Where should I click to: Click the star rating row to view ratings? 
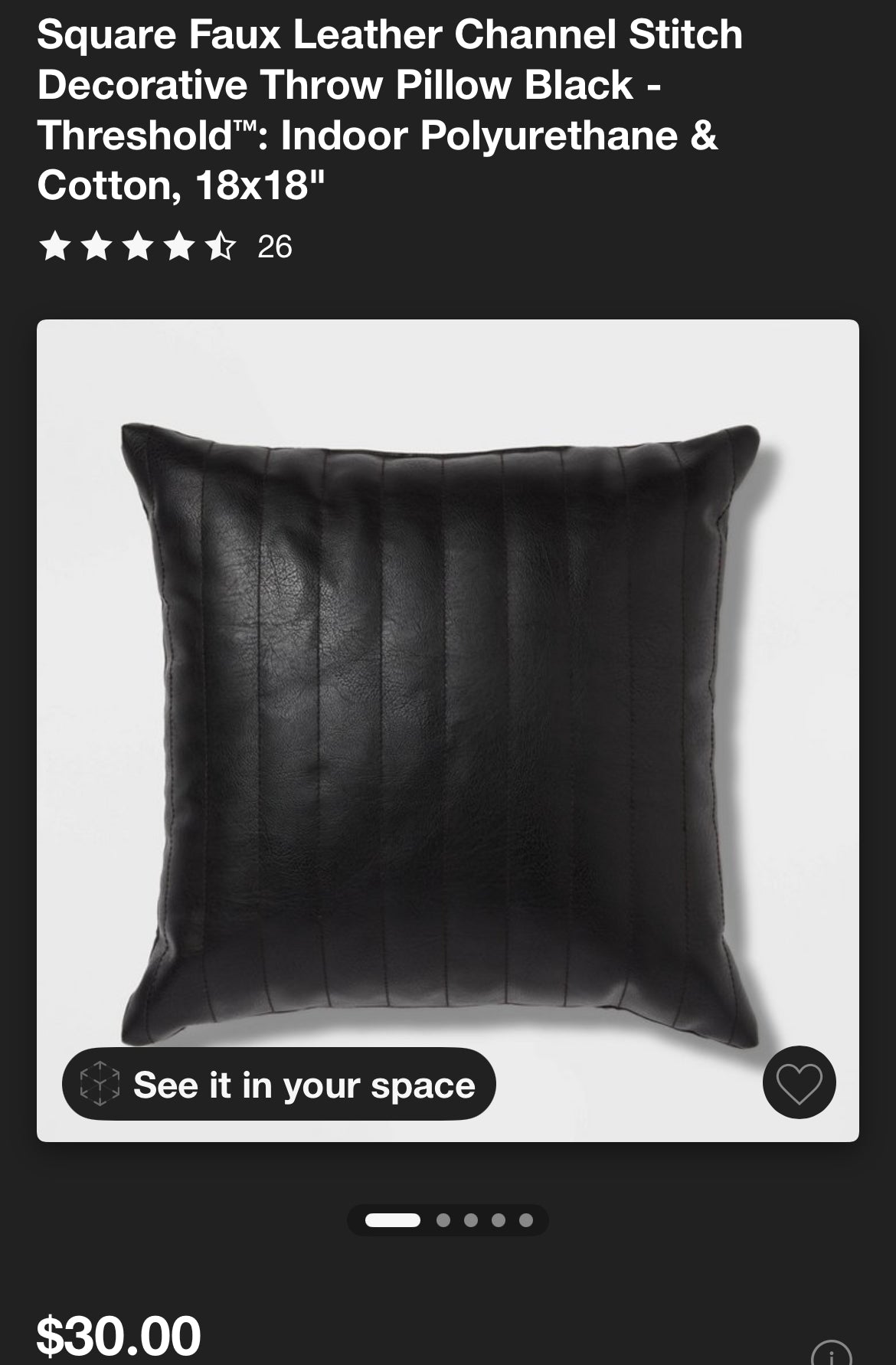pyautogui.click(x=138, y=247)
